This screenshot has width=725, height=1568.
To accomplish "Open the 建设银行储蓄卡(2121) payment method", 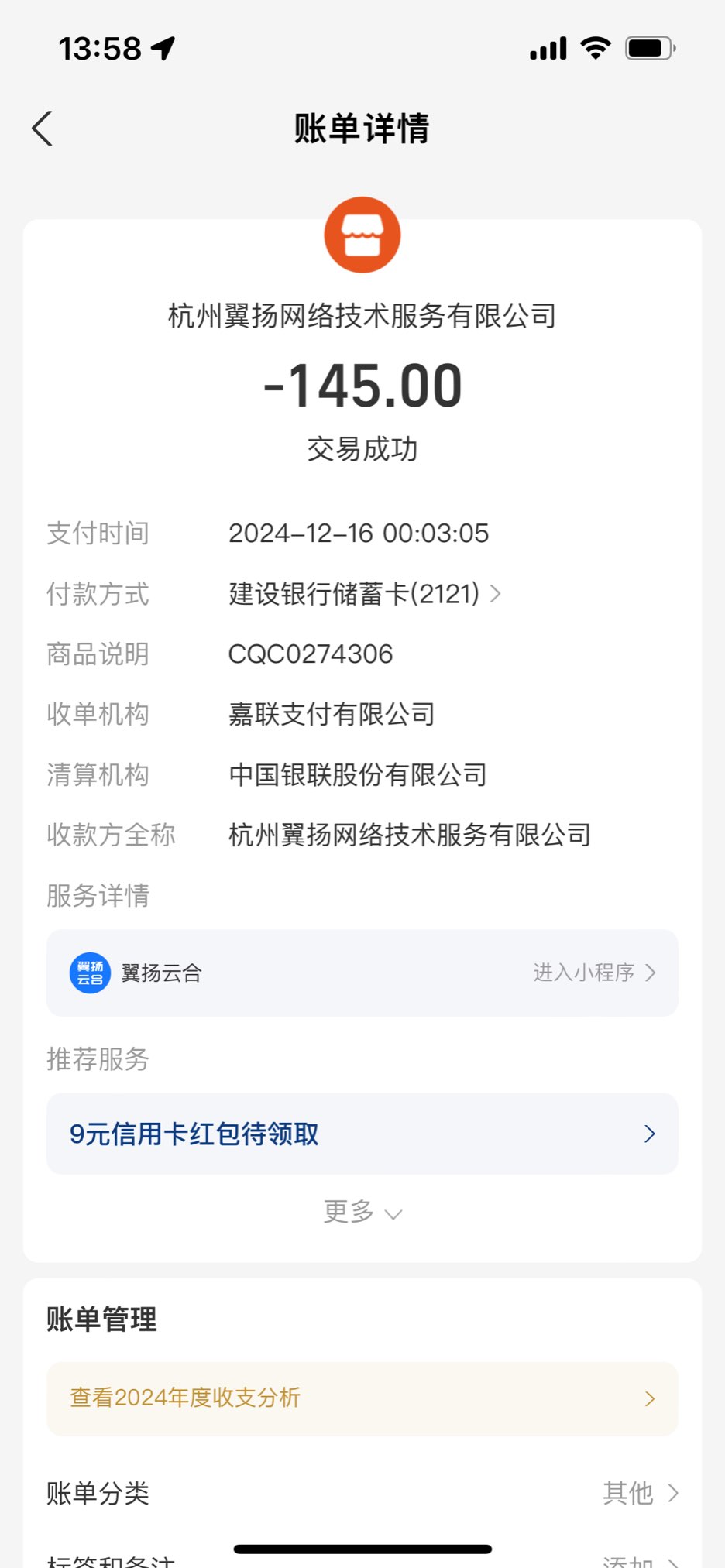I will (364, 594).
